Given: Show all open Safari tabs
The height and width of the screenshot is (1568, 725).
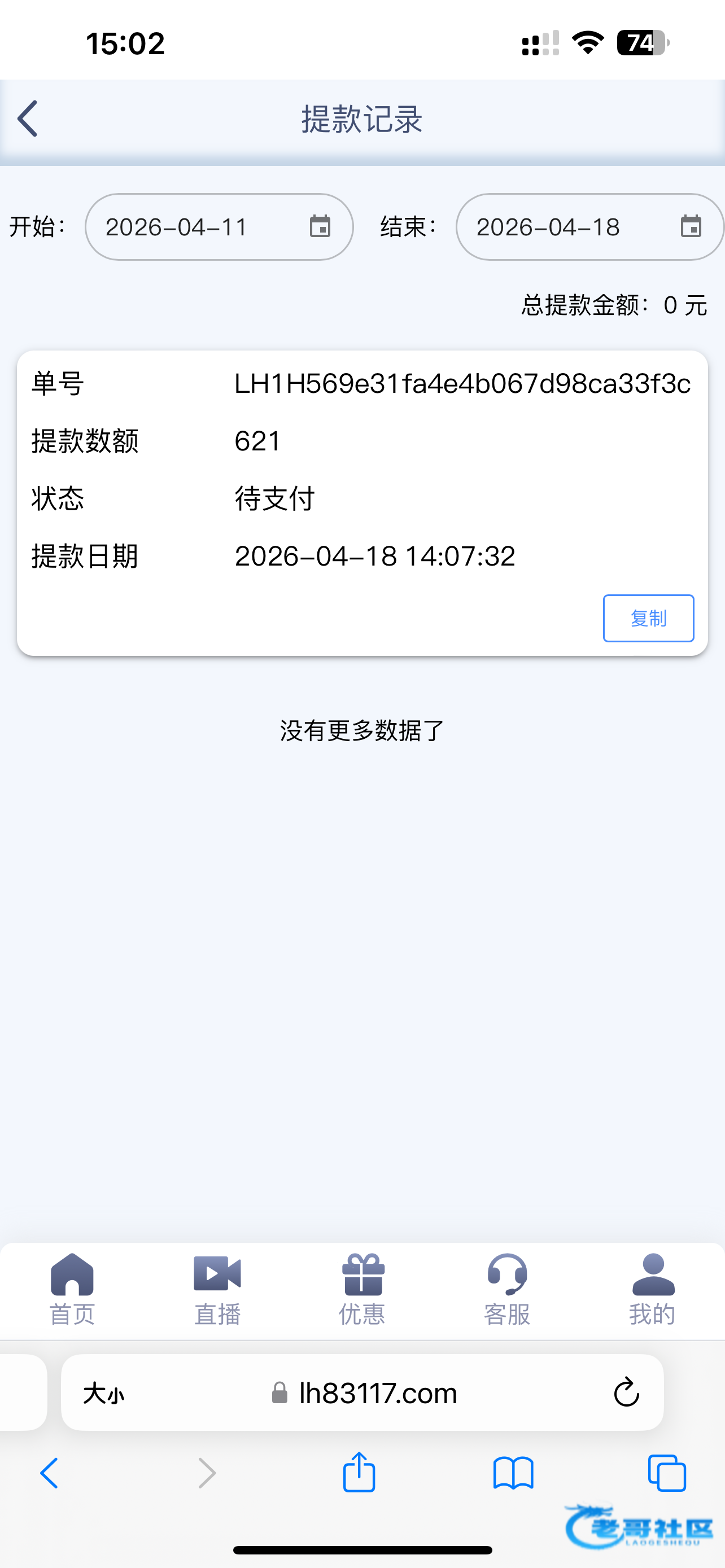Looking at the screenshot, I should pyautogui.click(x=667, y=1473).
